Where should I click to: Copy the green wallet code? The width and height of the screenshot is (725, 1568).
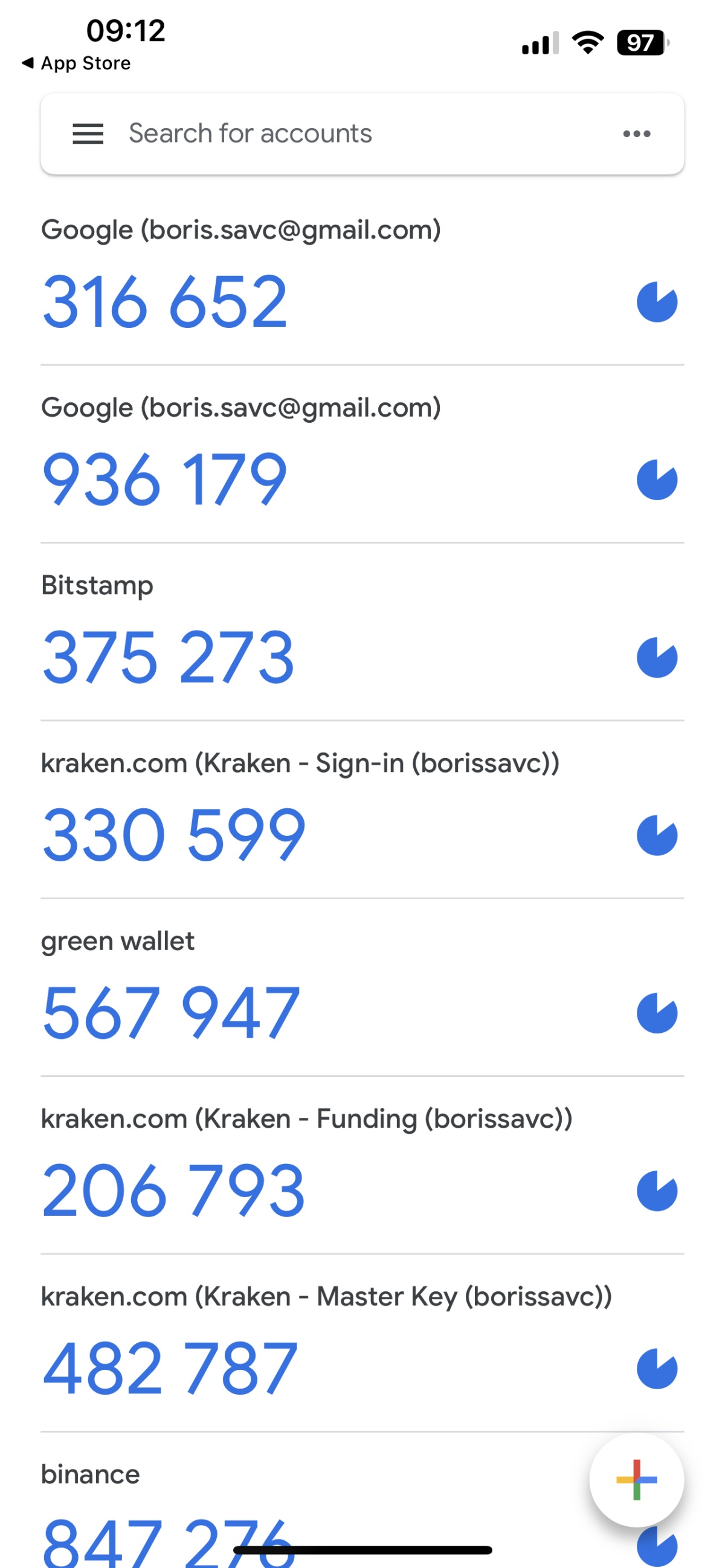coord(171,1012)
